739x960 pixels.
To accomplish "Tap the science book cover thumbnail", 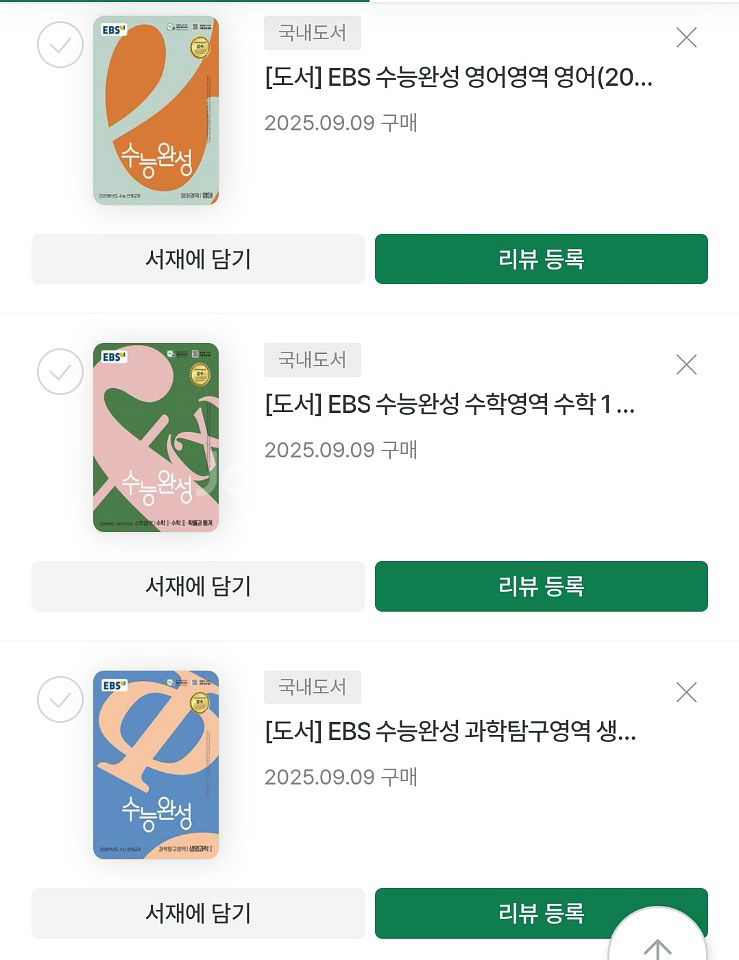I will click(156, 764).
